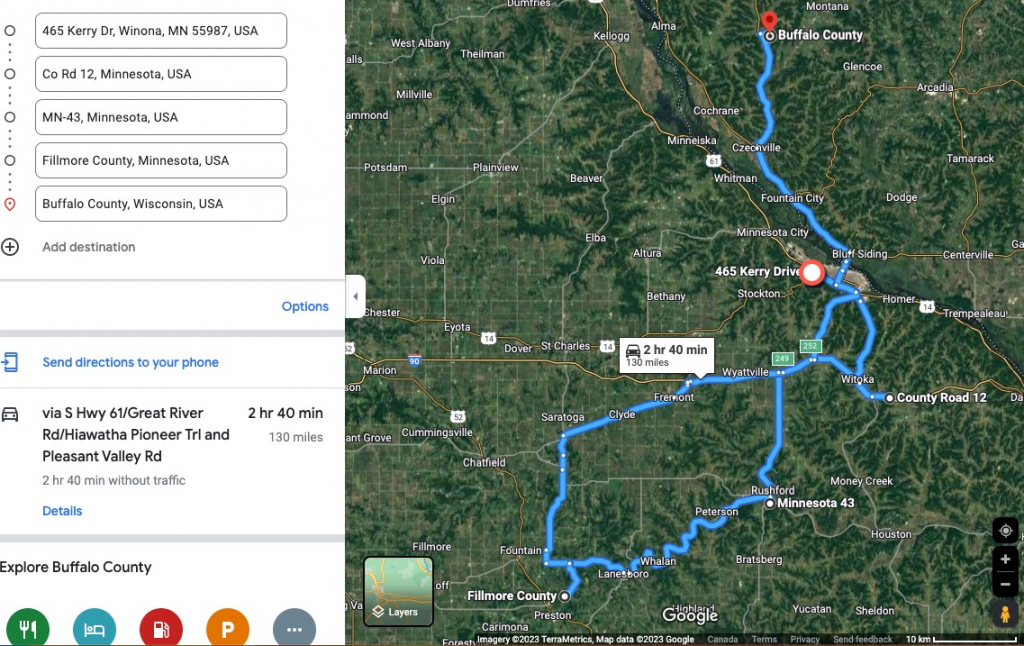Edit the 465 Kerry Dr starting point field
The image size is (1024, 646).
160,31
